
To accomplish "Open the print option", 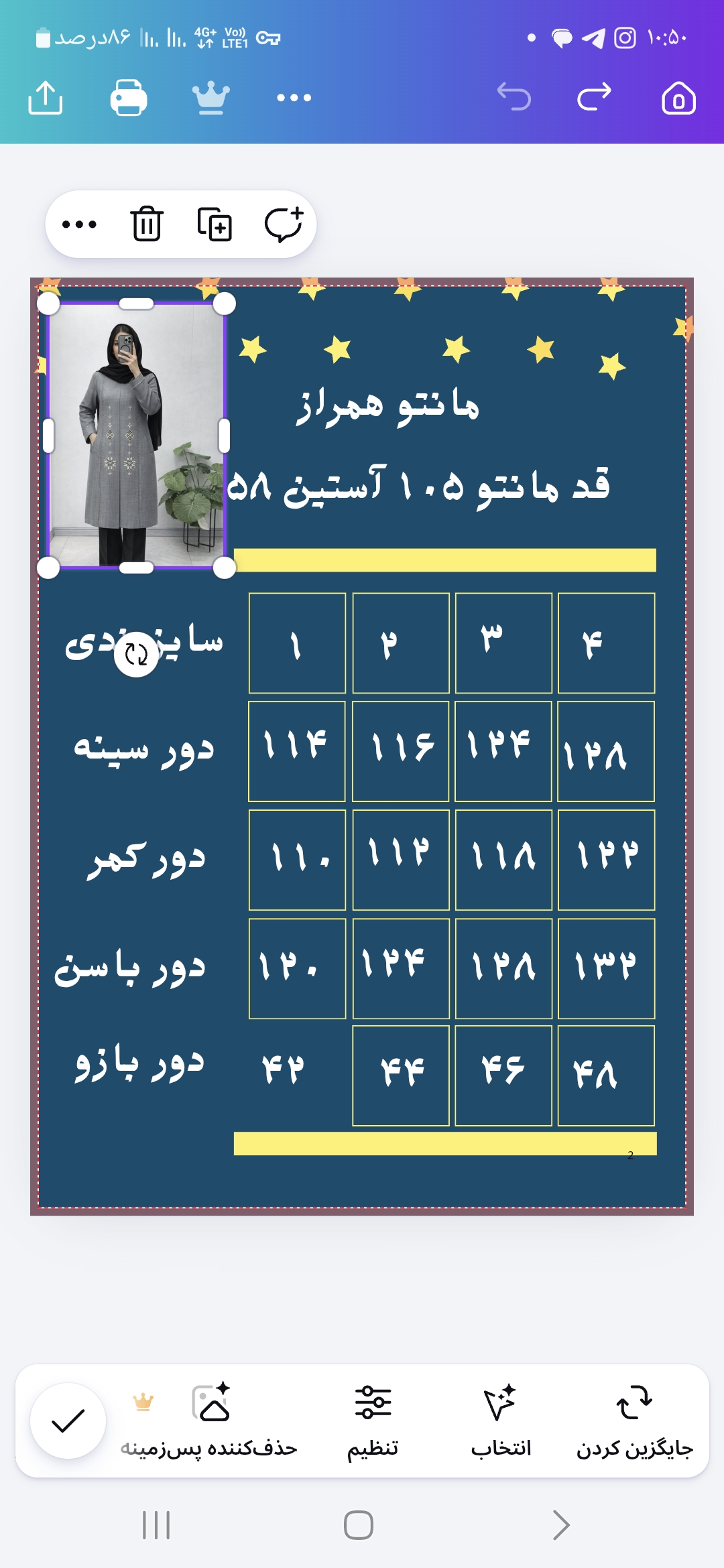I will (129, 98).
